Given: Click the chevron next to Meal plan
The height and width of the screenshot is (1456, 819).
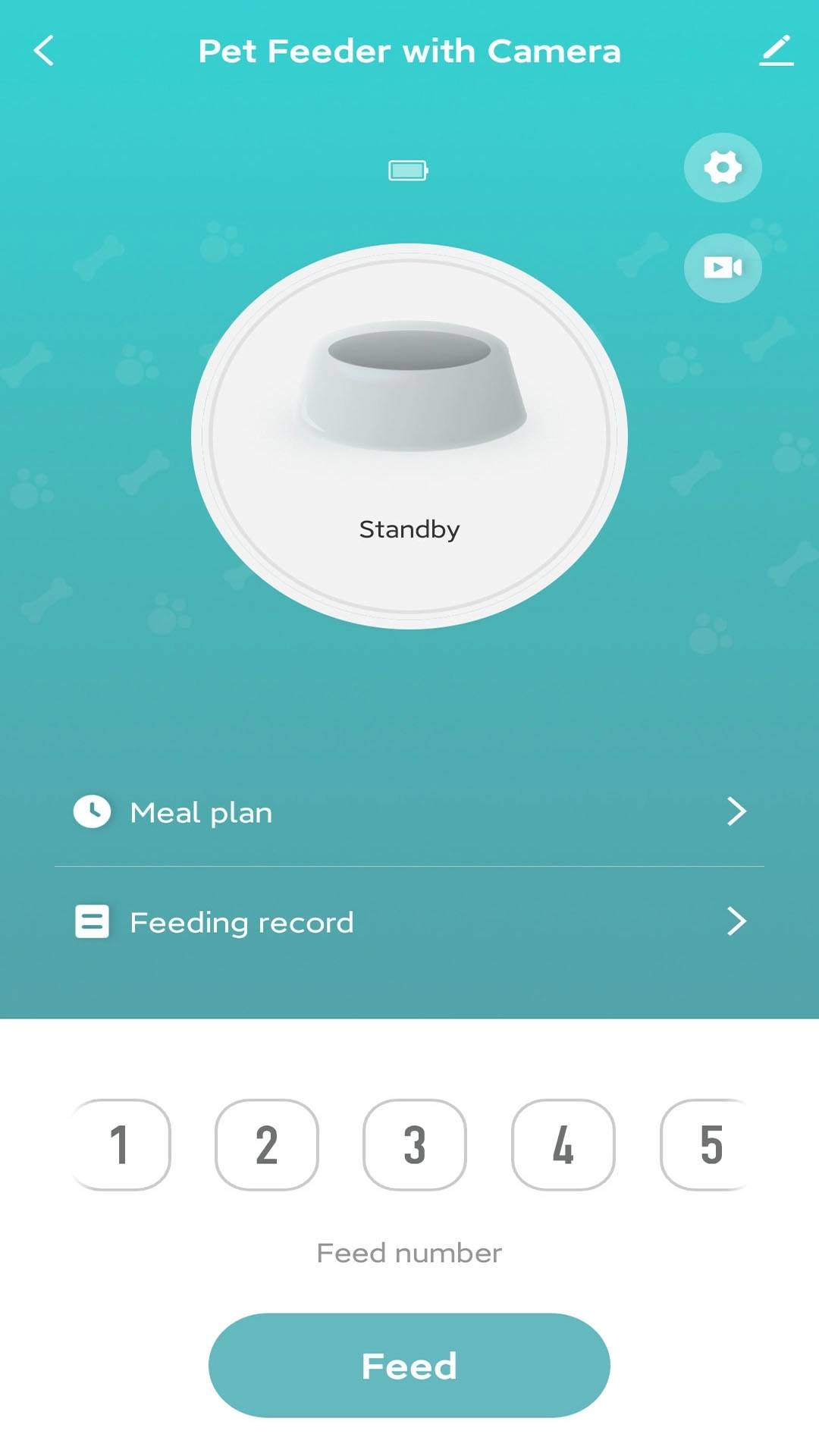Looking at the screenshot, I should click(x=736, y=811).
